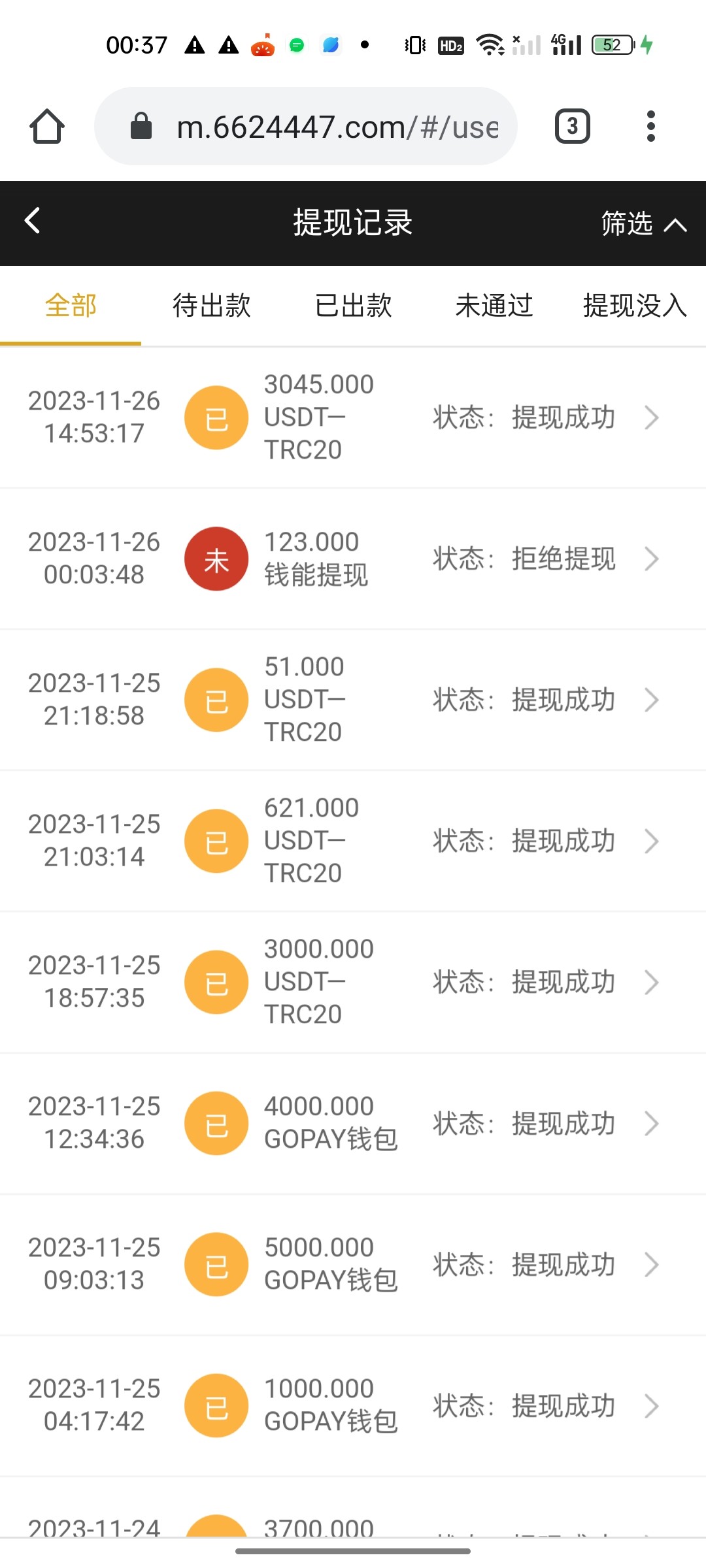The height and width of the screenshot is (1568, 706).
Task: View the 621.000 USDT-TRC20 withdrawal details
Action: [353, 841]
